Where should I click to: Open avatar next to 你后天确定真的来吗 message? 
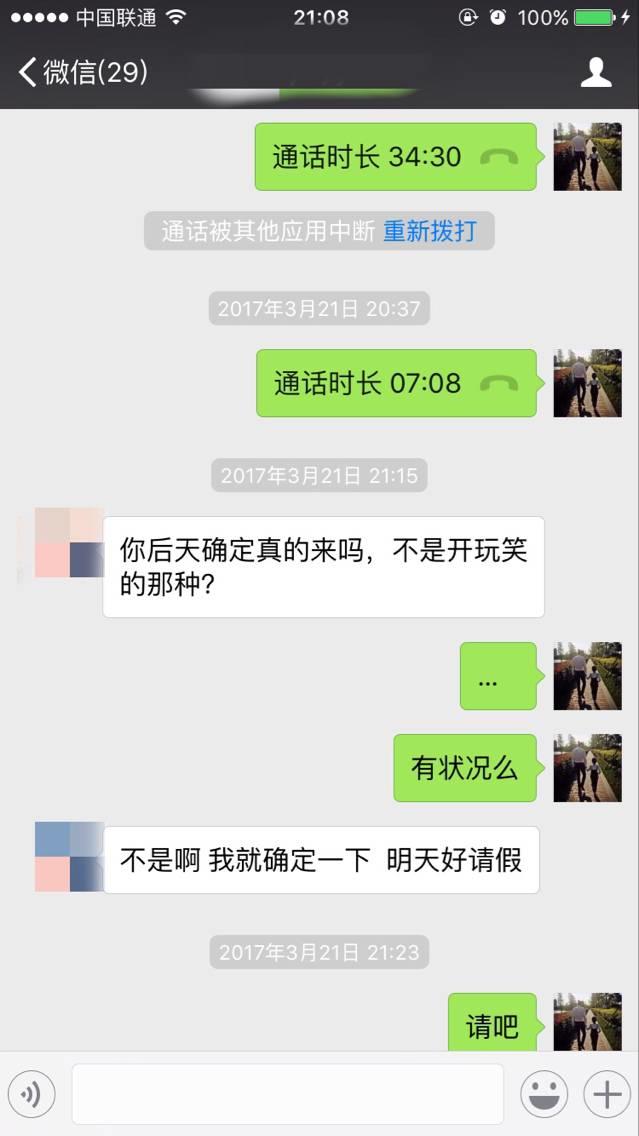[x=69, y=542]
